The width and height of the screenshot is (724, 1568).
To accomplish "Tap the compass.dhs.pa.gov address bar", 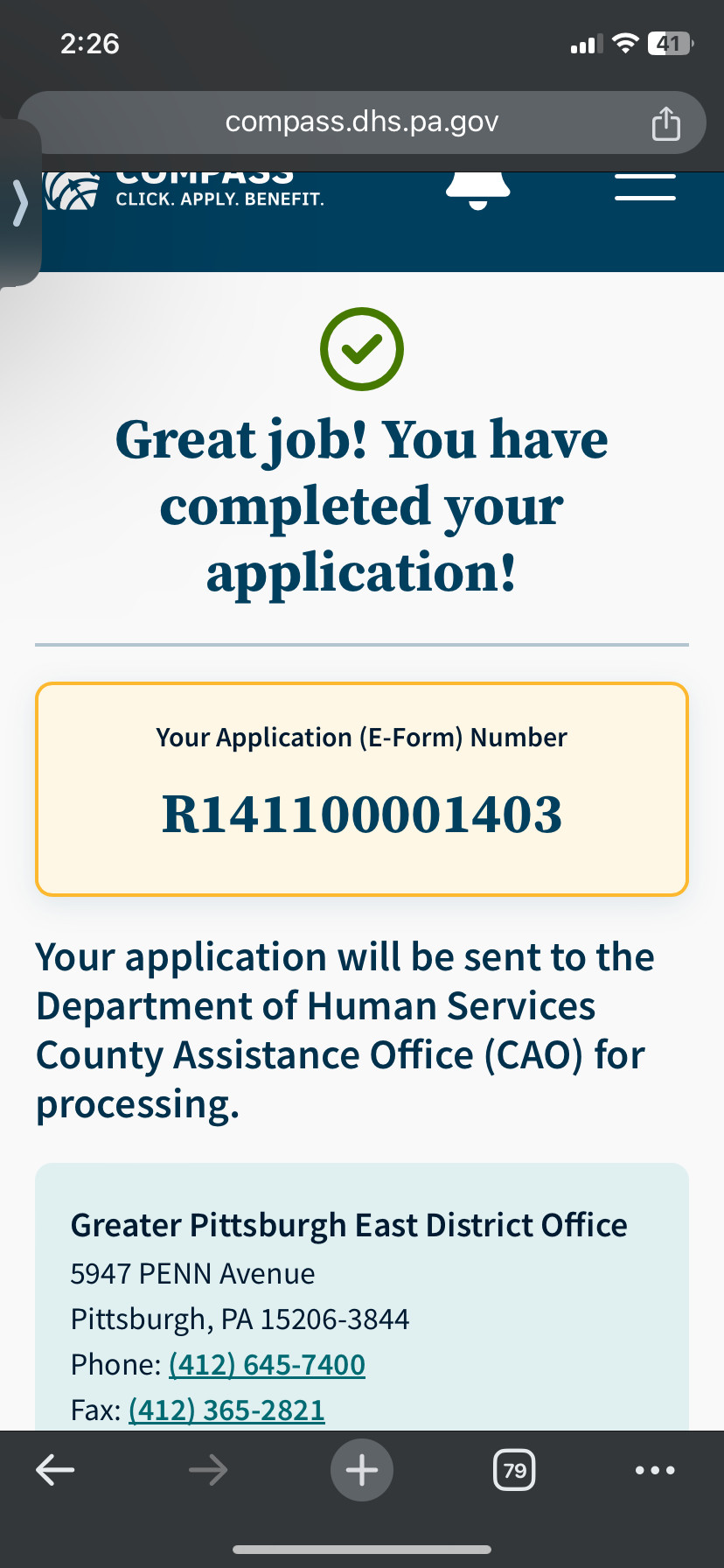I will click(x=362, y=122).
